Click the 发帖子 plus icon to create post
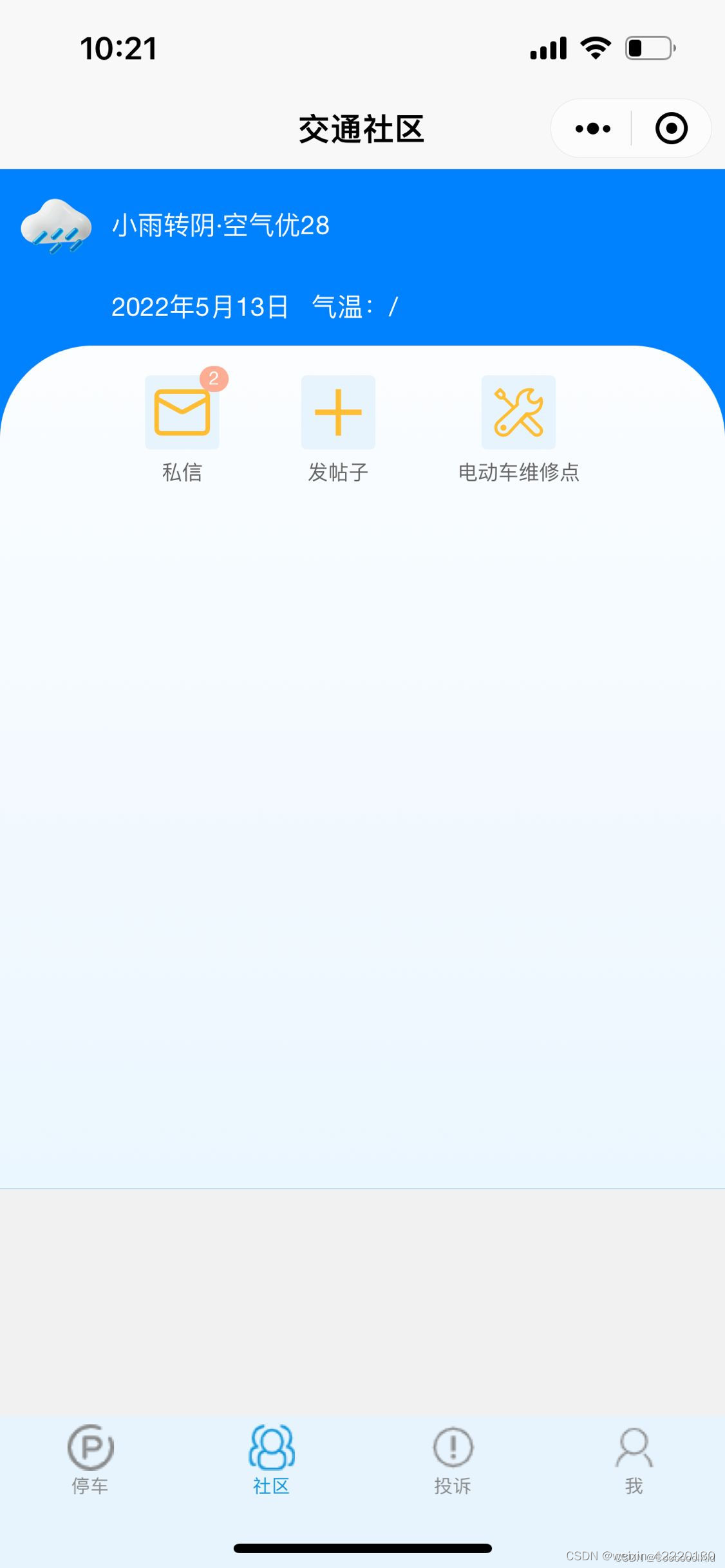Viewport: 725px width, 1568px height. (x=337, y=412)
